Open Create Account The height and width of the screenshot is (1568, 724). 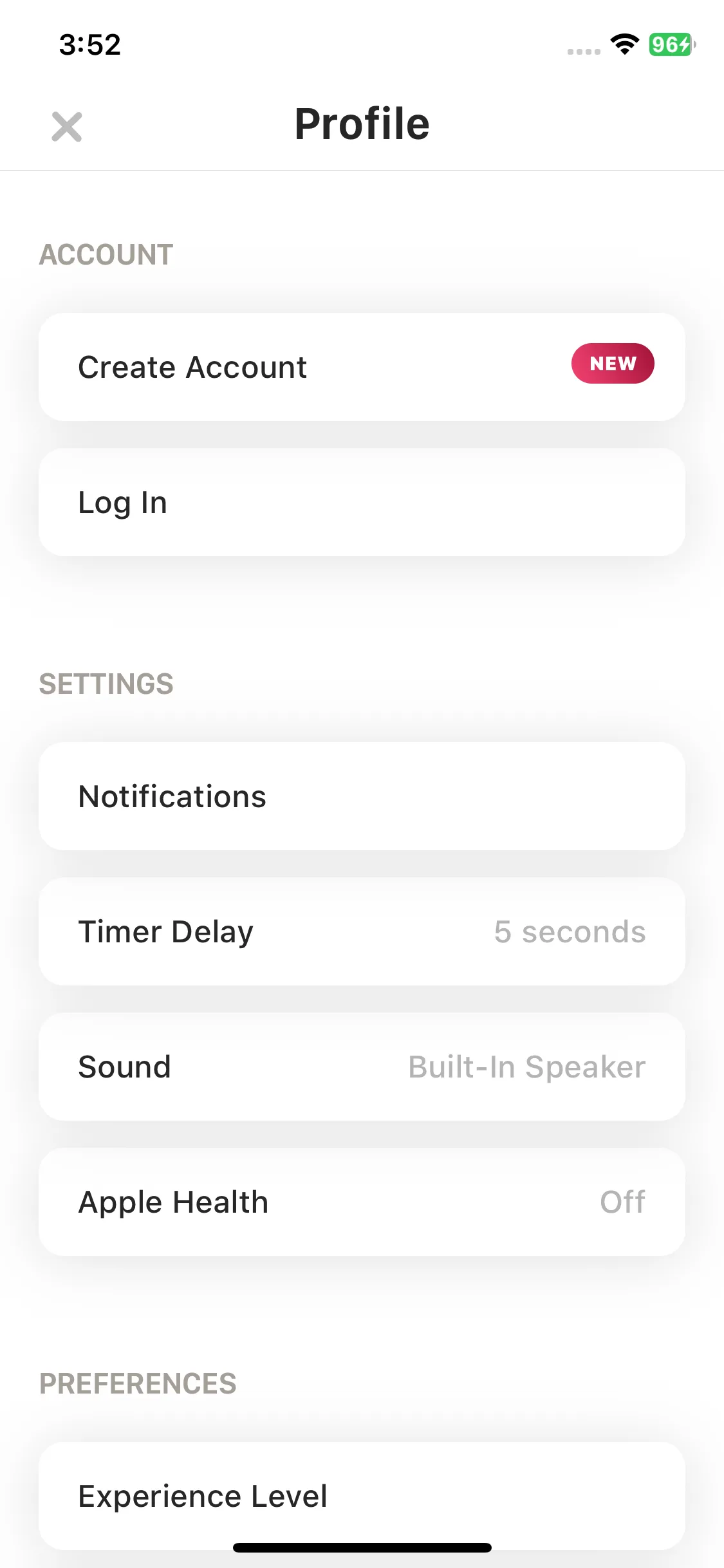(x=362, y=367)
